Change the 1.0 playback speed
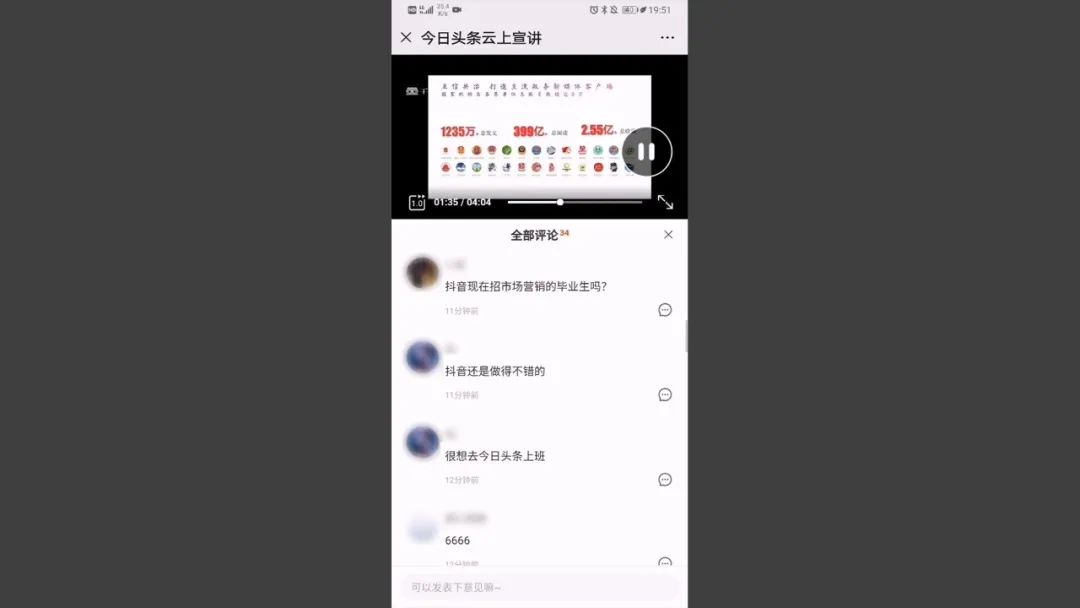 click(417, 202)
